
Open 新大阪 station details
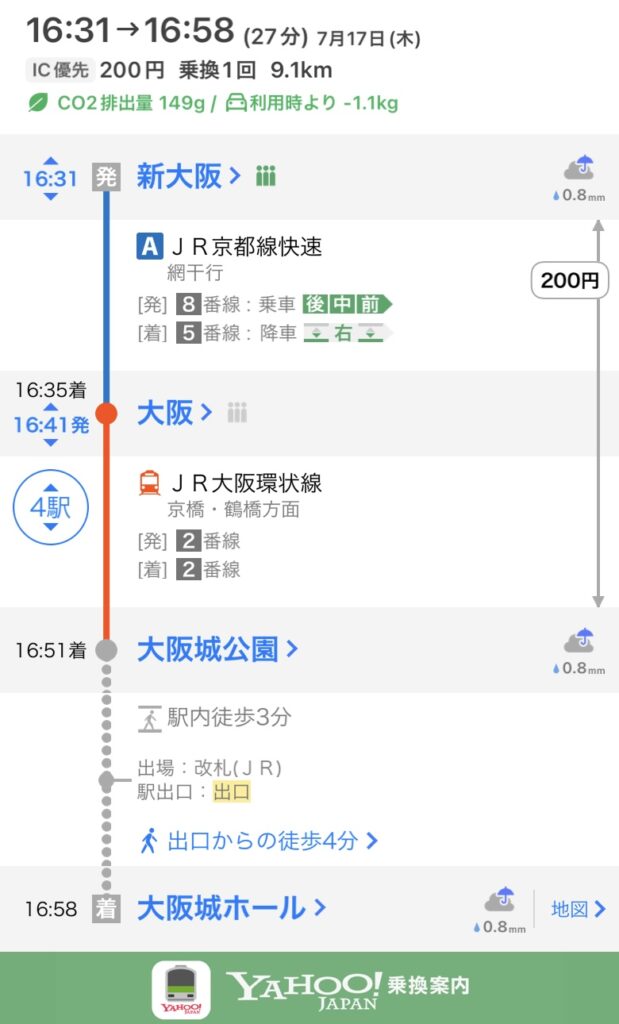189,177
